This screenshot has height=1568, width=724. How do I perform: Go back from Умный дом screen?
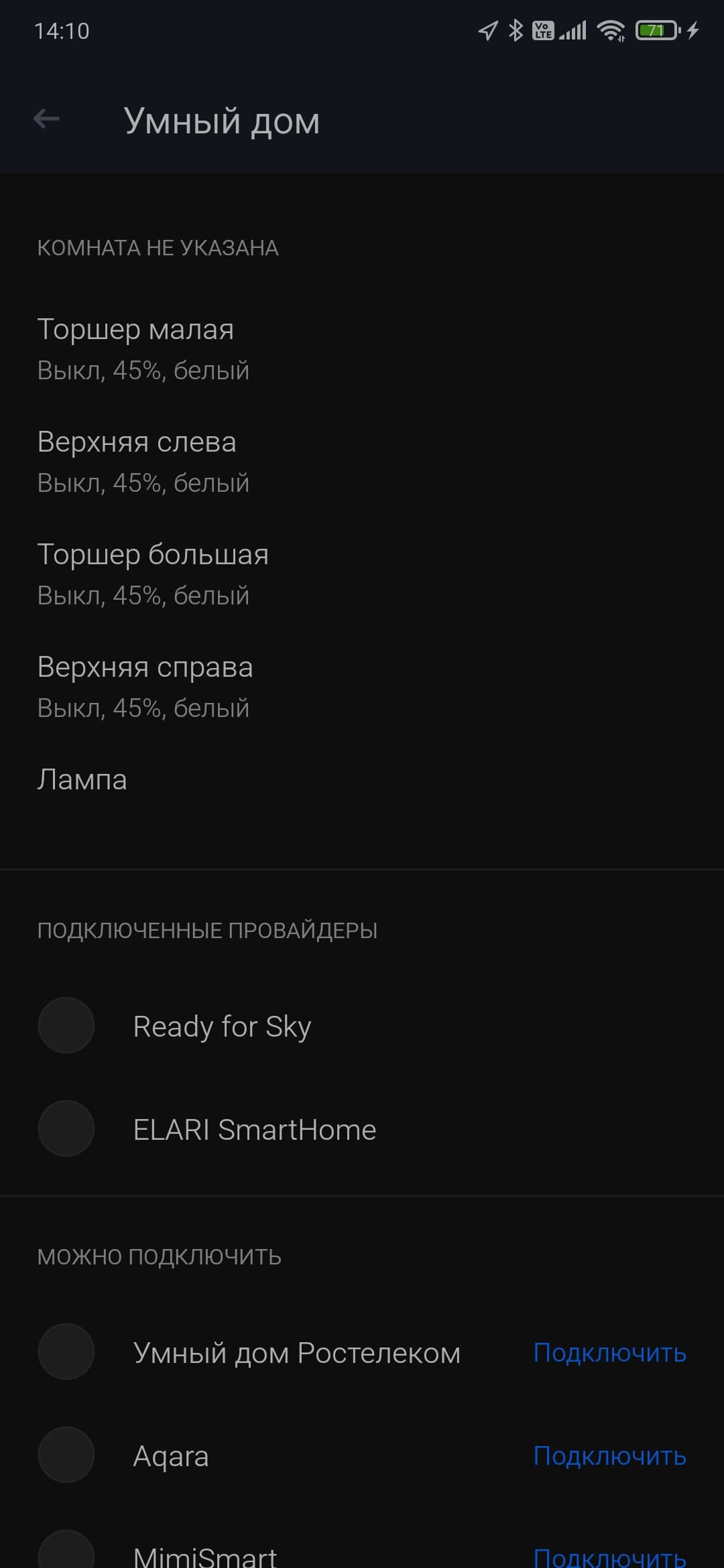point(46,120)
